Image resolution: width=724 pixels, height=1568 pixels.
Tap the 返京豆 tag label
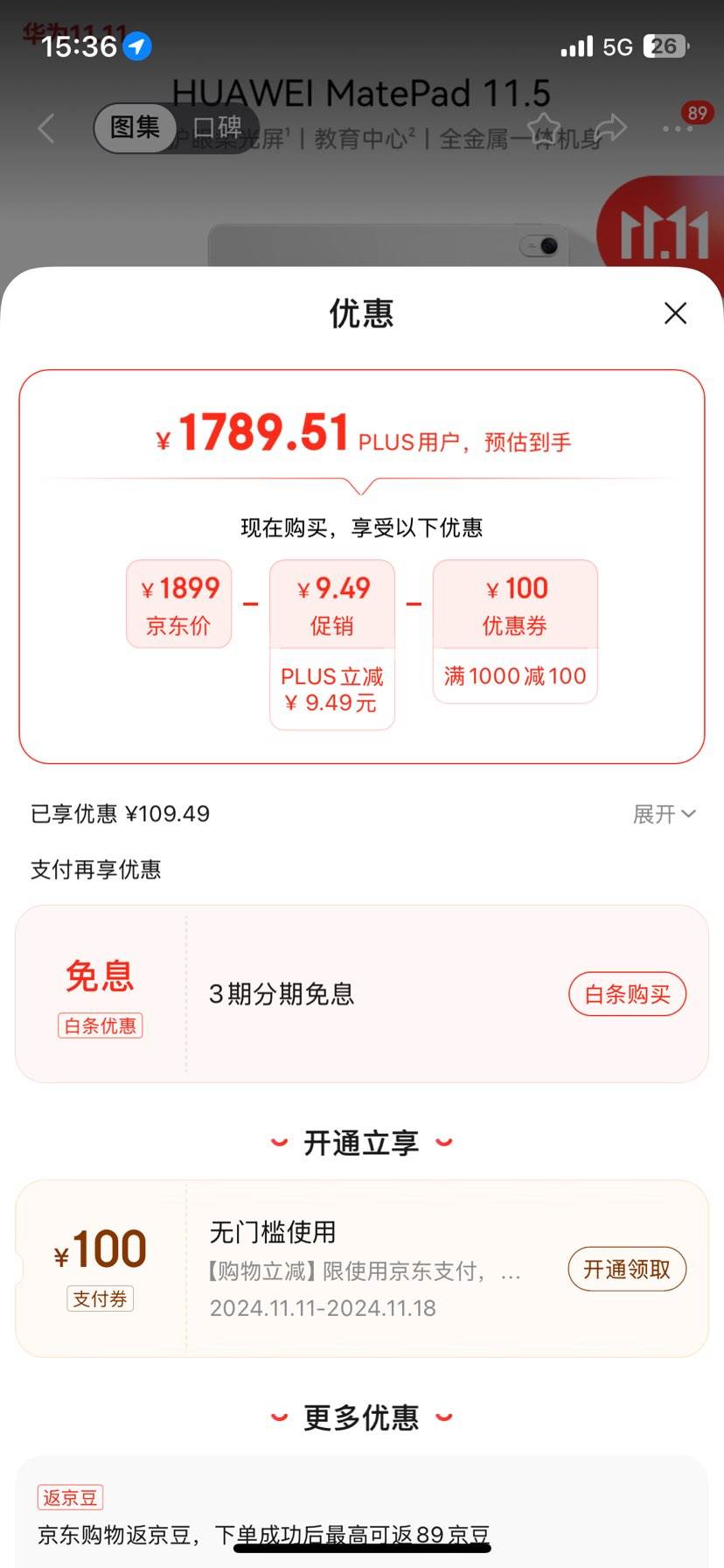pyautogui.click(x=70, y=1497)
